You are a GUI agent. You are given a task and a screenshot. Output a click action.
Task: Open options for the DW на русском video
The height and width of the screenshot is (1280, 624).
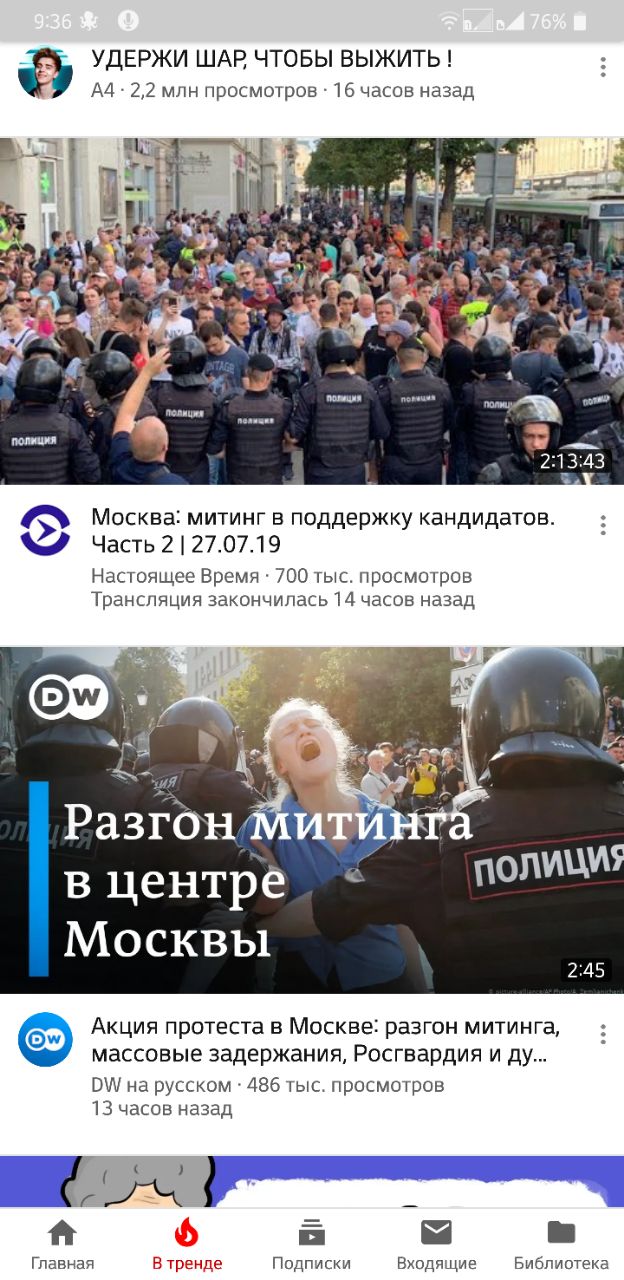coord(602,1034)
